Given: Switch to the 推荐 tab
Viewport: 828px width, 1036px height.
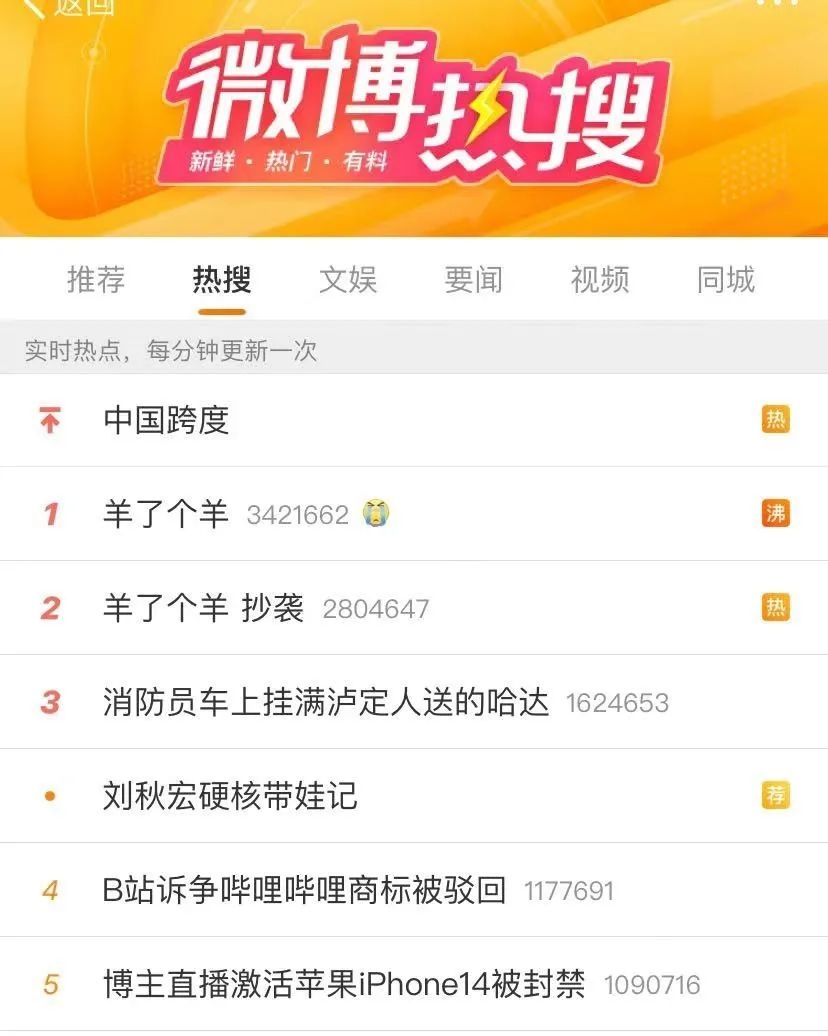Looking at the screenshot, I should click(x=96, y=280).
